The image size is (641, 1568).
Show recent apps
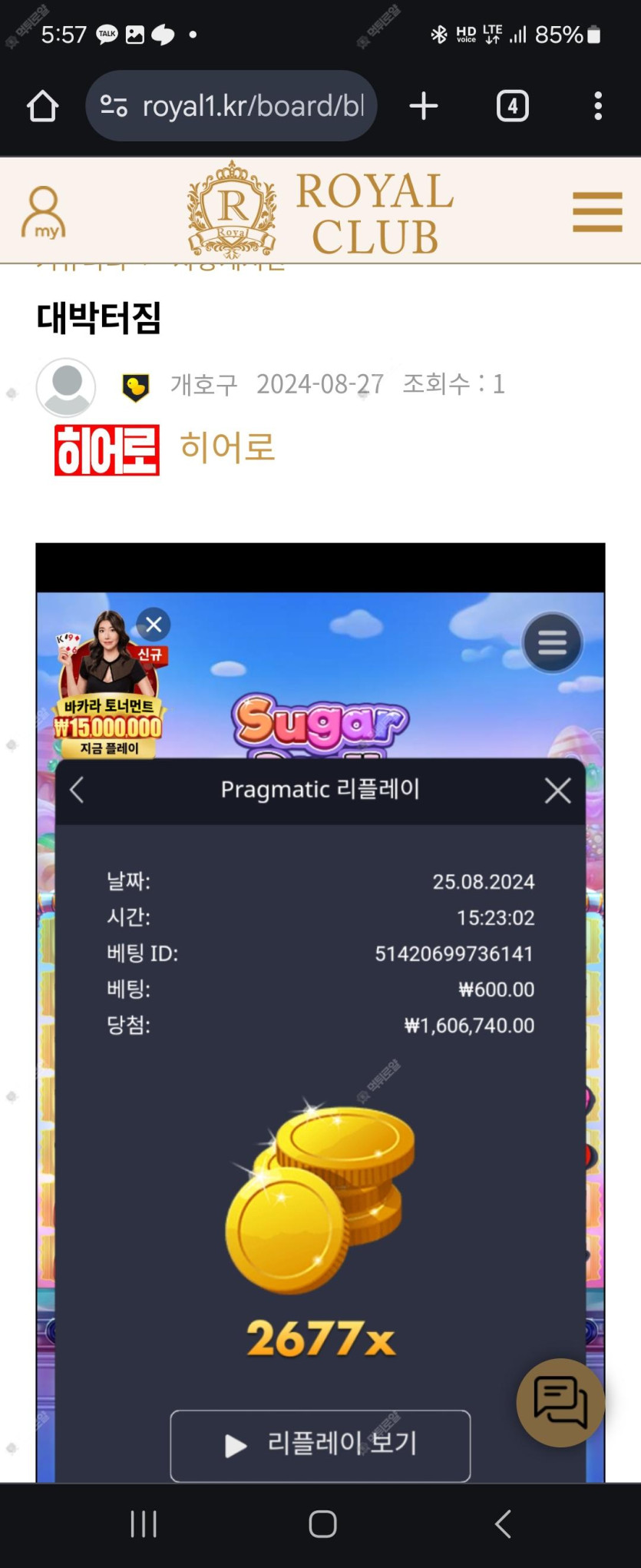click(x=144, y=1524)
